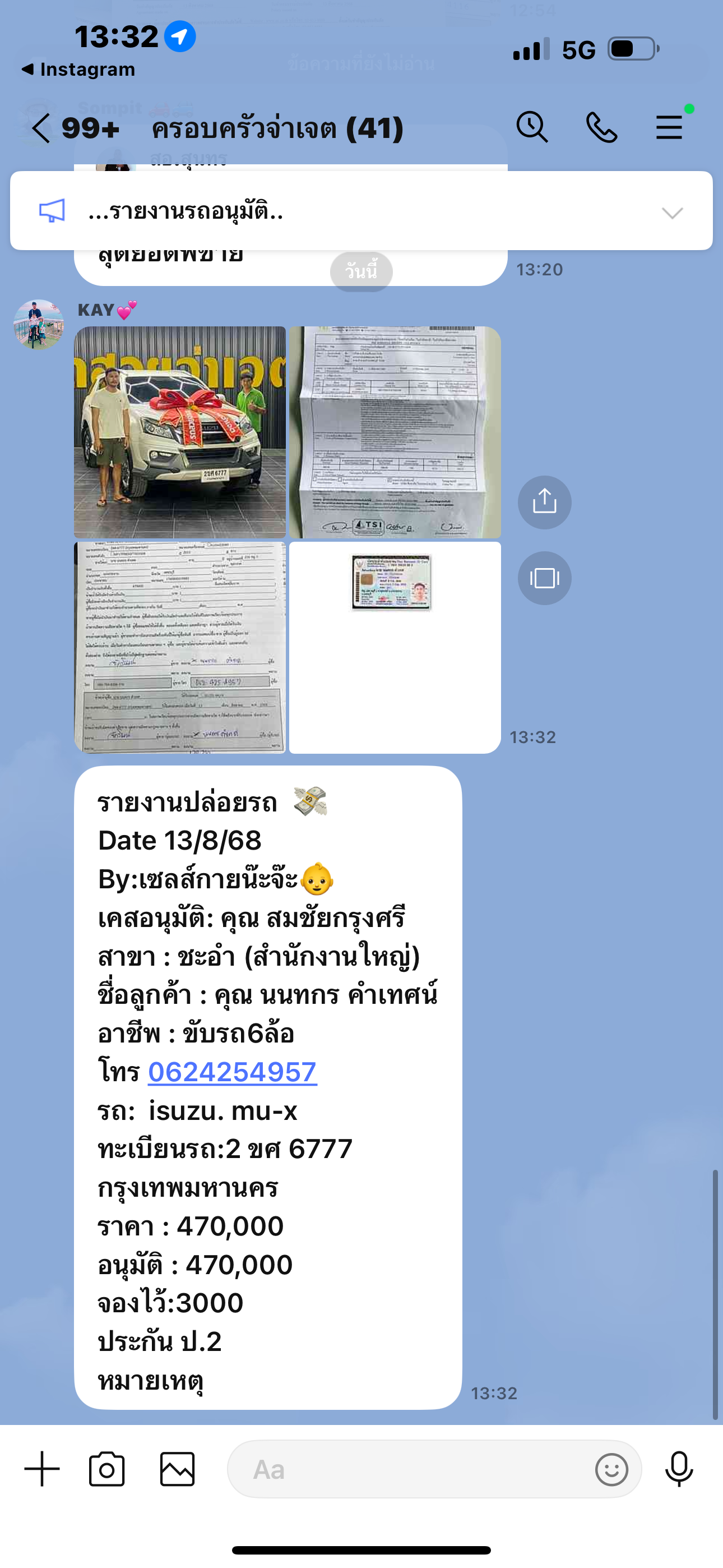Open the photo of the white car
The height and width of the screenshot is (1568, 723).
click(179, 432)
